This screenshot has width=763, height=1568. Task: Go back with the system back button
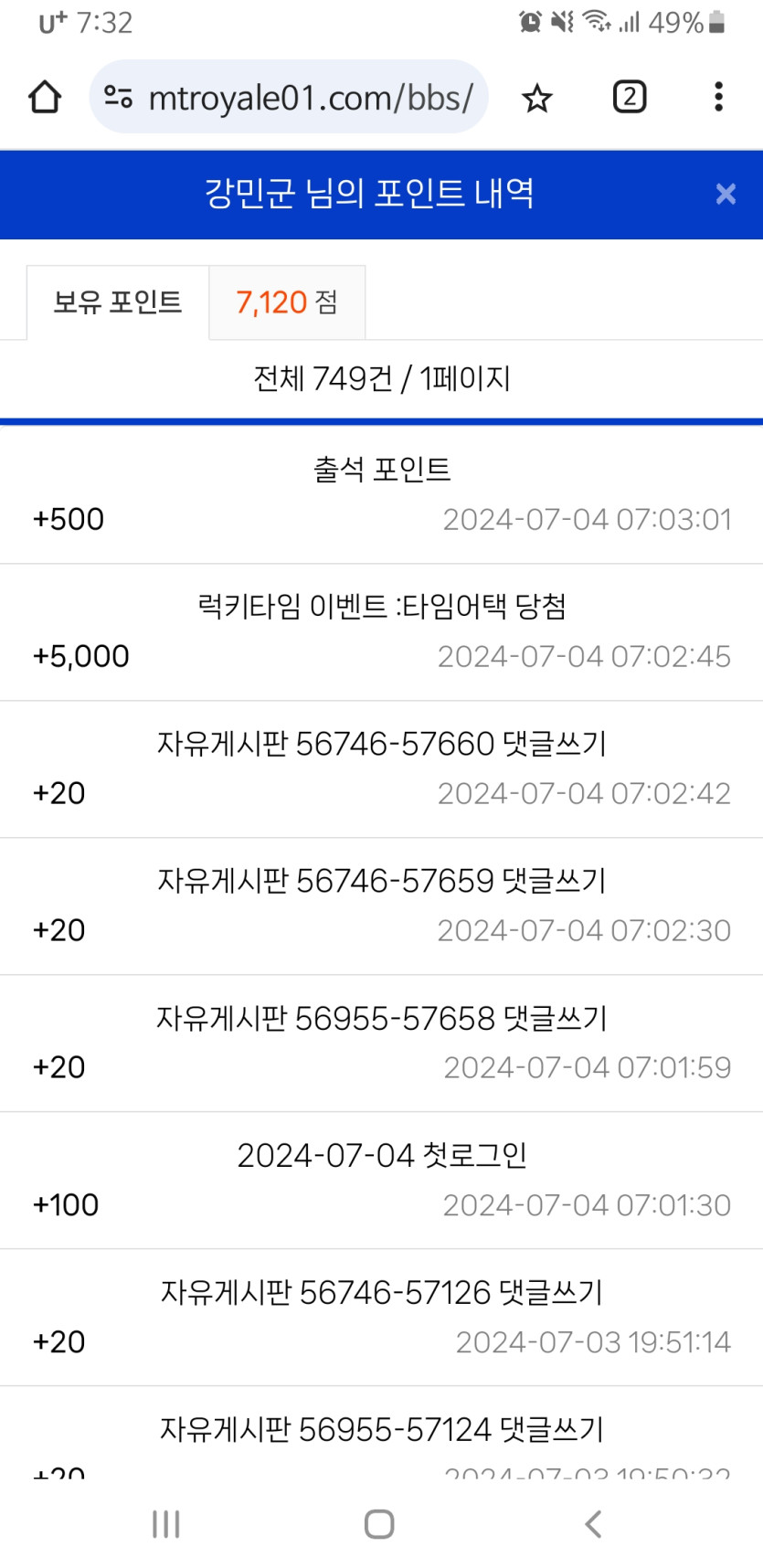tap(593, 1523)
